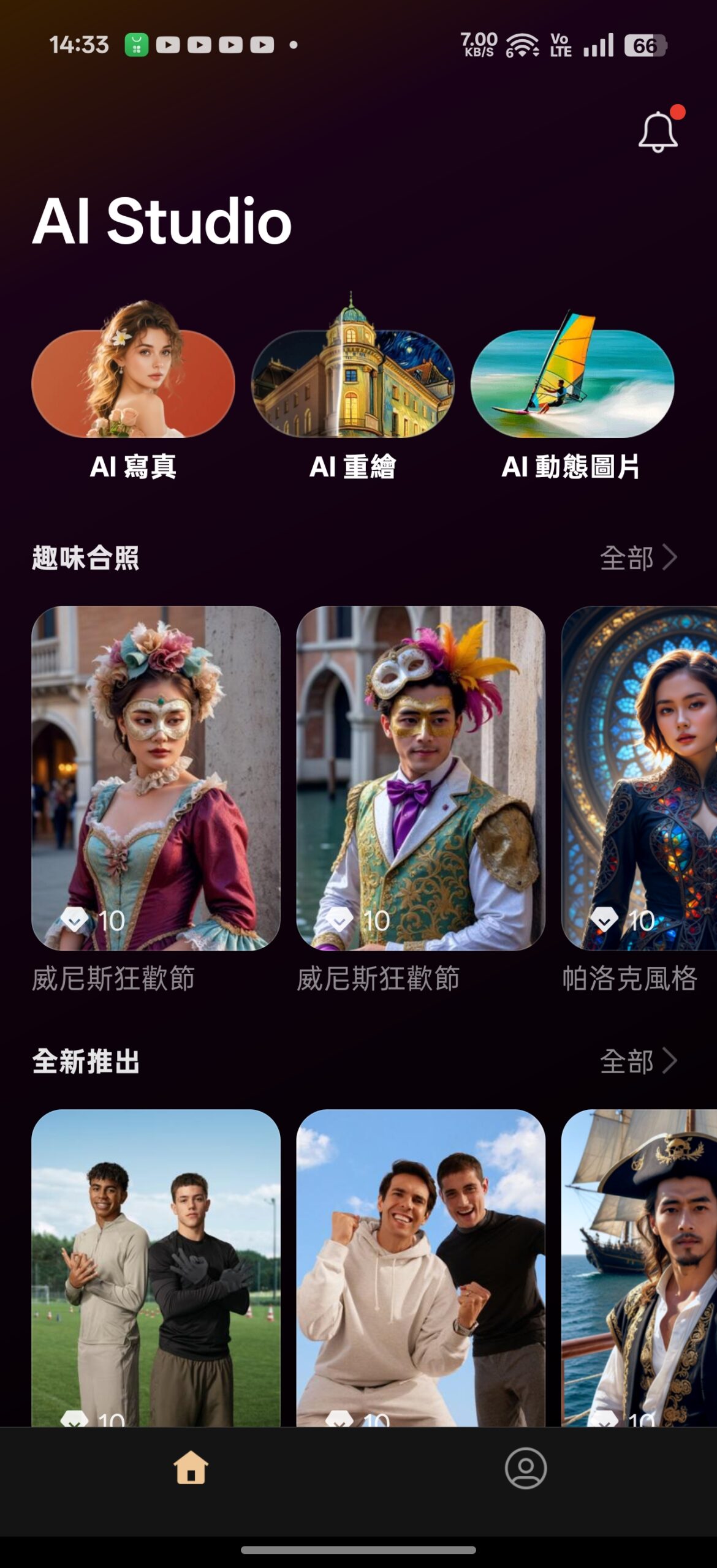Open the football field duo template
The height and width of the screenshot is (1568, 717).
point(156,1268)
